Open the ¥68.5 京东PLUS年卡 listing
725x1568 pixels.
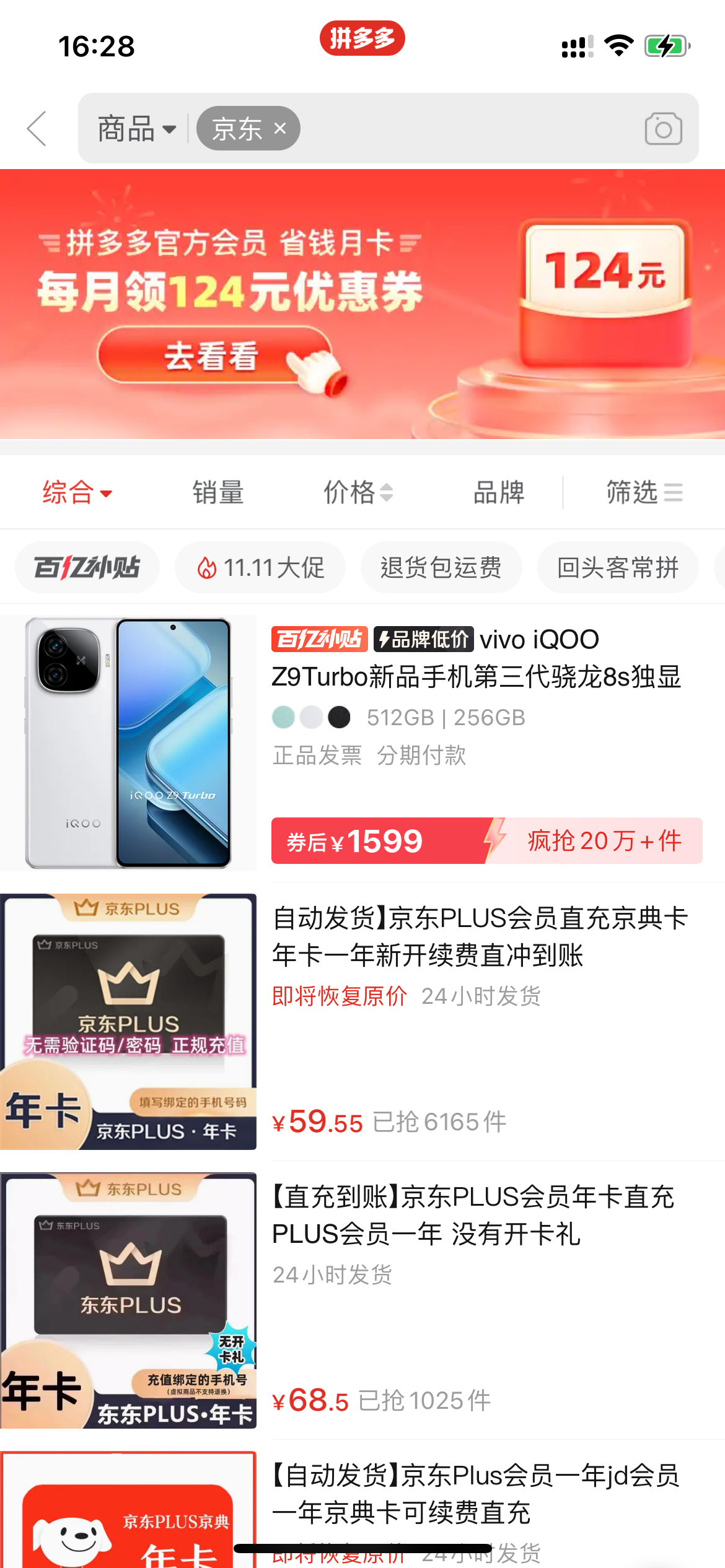tap(362, 1300)
